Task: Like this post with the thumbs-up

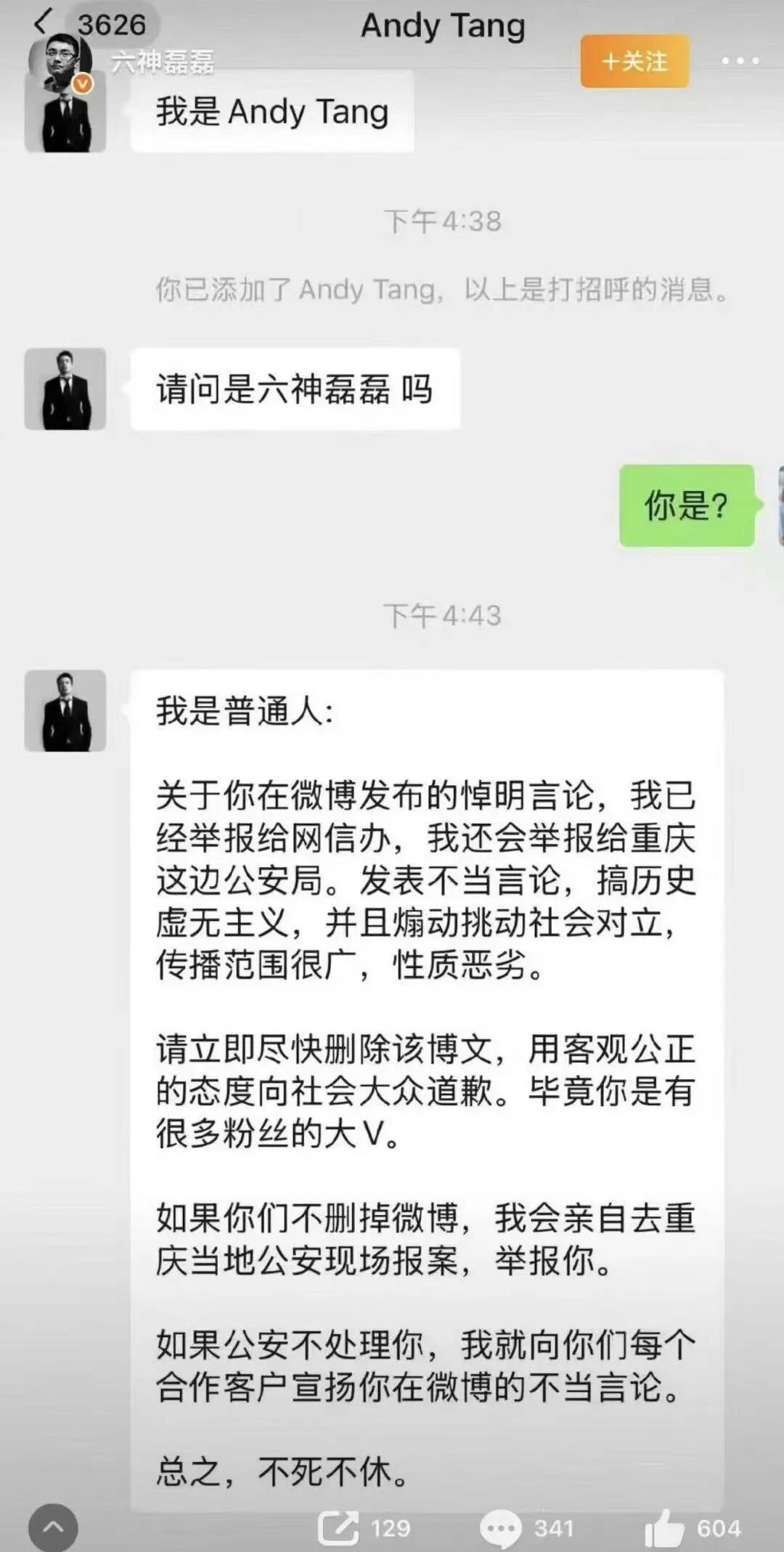Action: coord(665,1528)
